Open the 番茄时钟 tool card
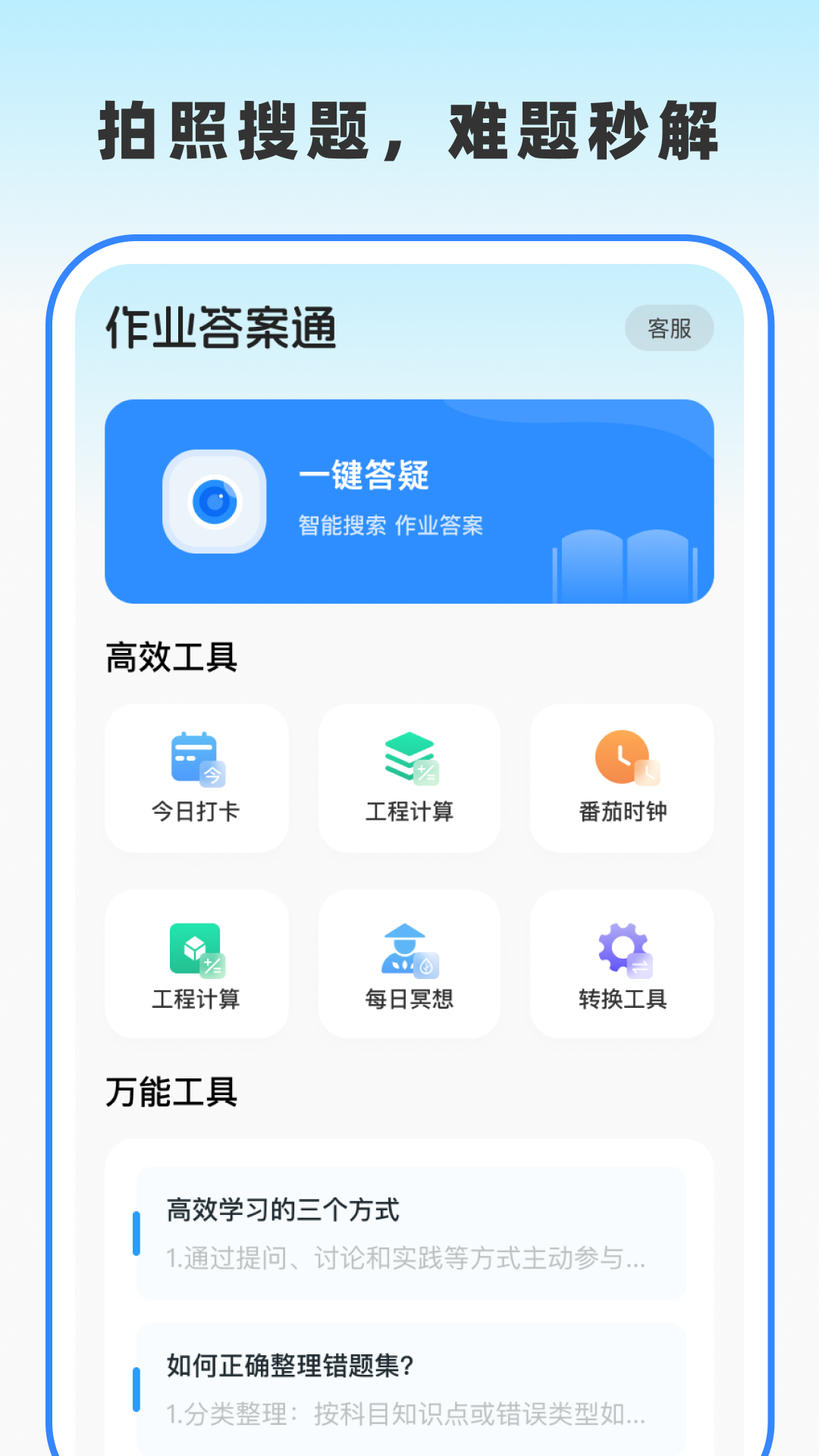 pos(621,779)
